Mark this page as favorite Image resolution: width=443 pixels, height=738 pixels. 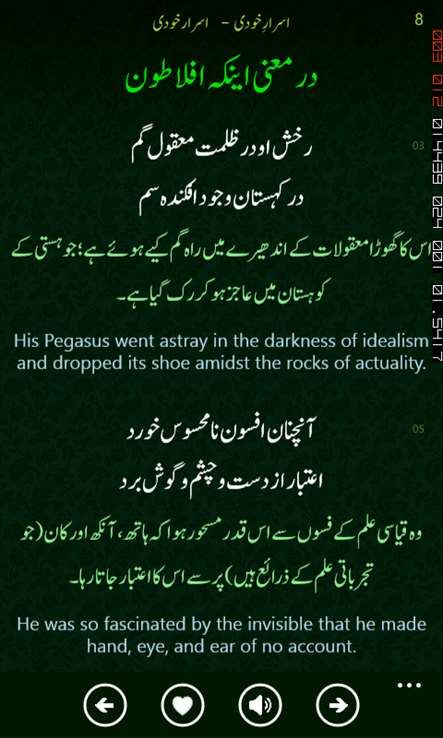[x=183, y=705]
